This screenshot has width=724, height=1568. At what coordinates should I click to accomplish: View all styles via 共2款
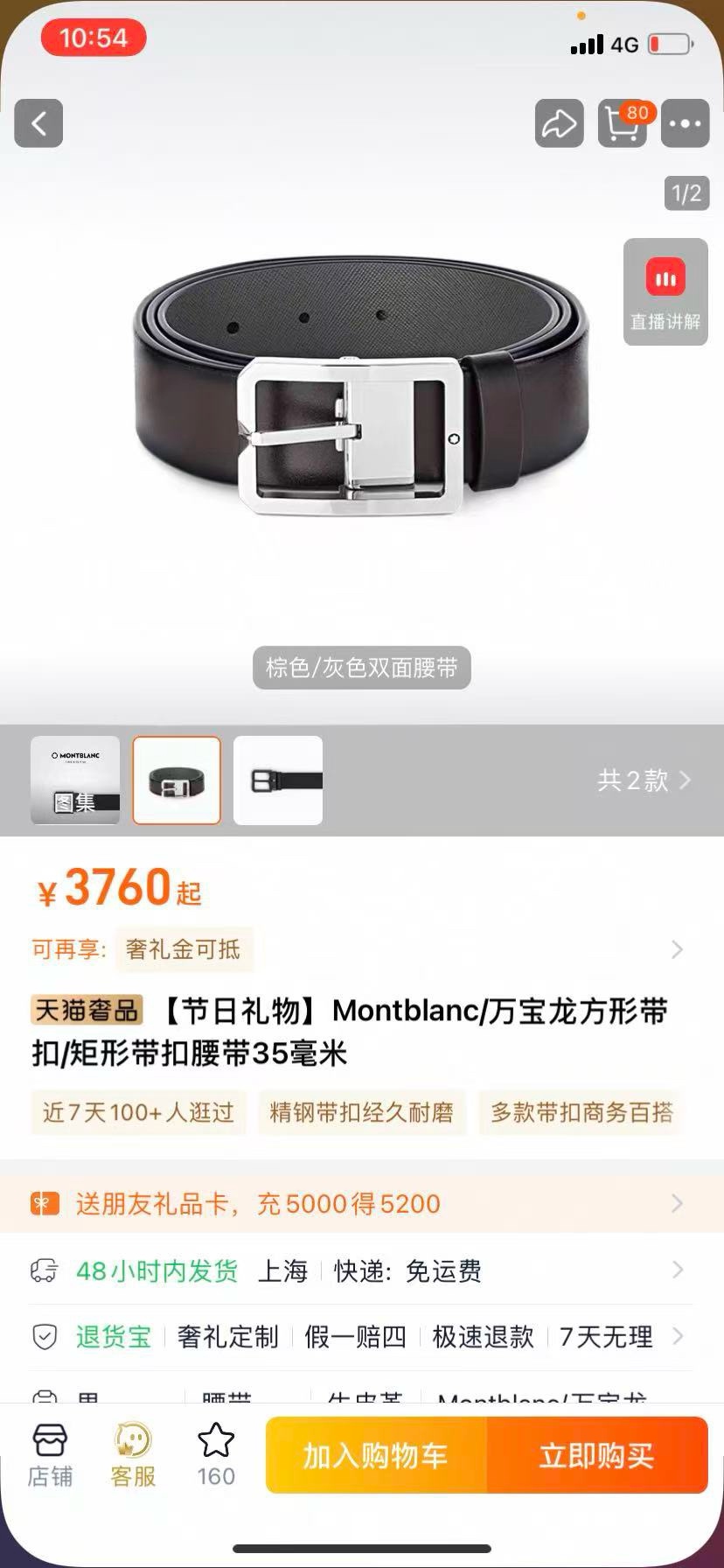pyautogui.click(x=644, y=780)
